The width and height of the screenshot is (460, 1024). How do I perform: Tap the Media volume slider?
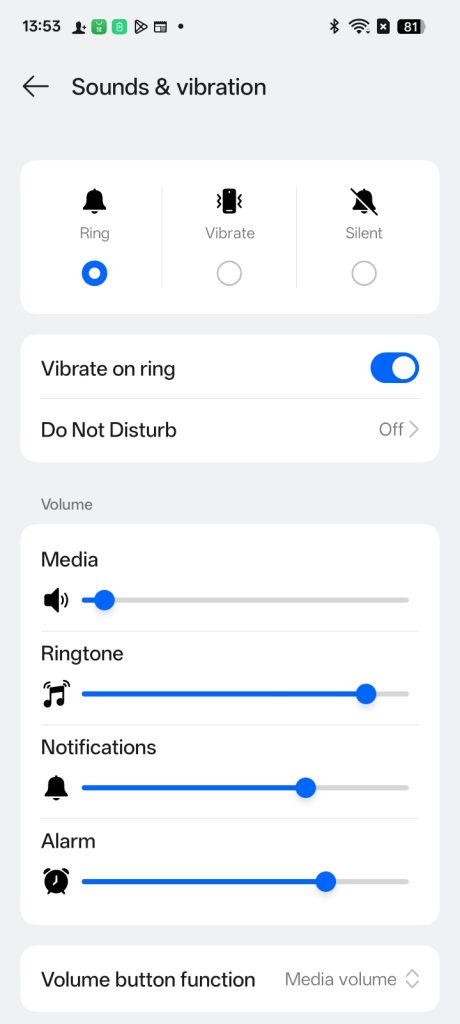pyautogui.click(x=245, y=600)
